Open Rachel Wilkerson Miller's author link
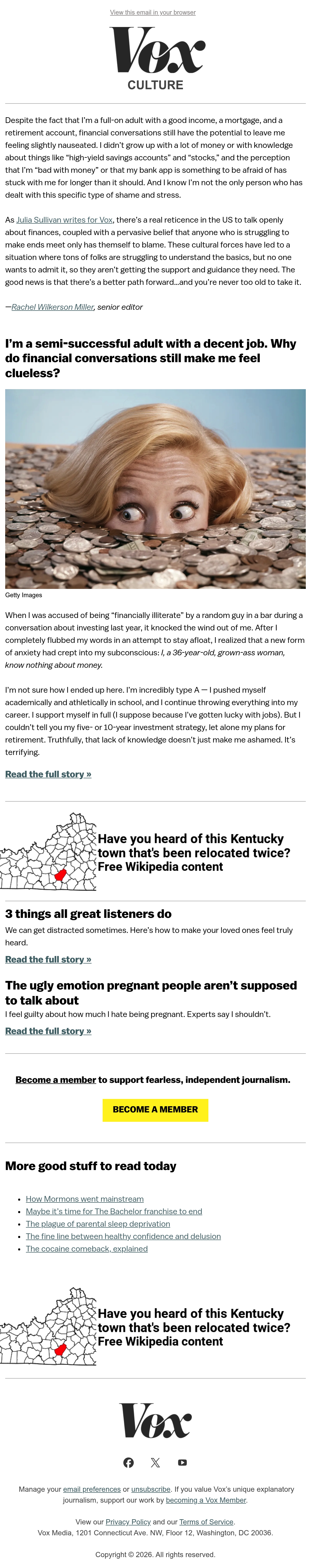 (x=52, y=307)
